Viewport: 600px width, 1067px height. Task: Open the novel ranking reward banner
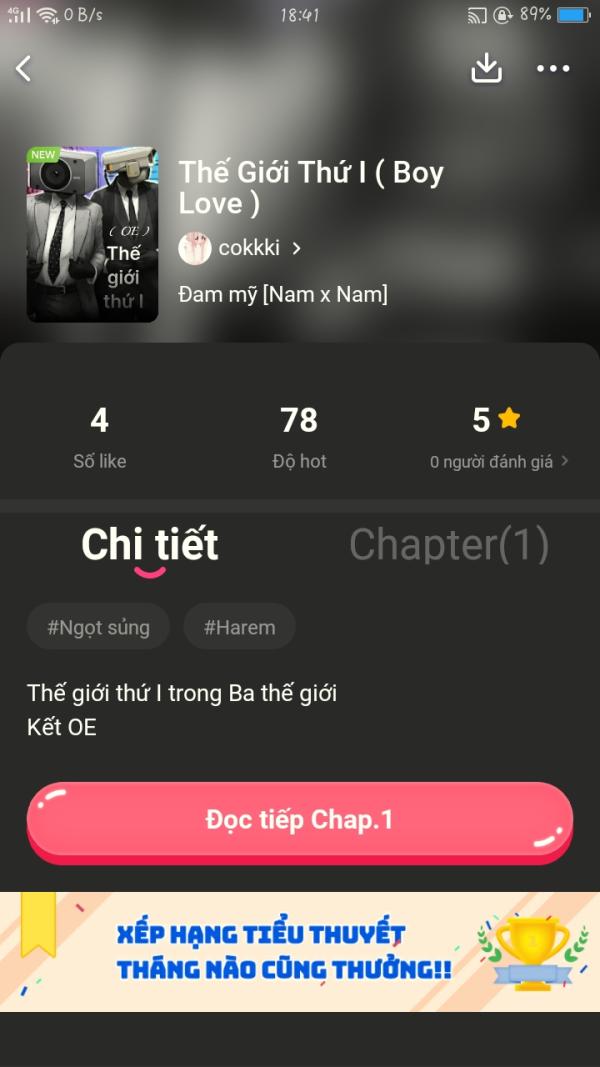300,951
